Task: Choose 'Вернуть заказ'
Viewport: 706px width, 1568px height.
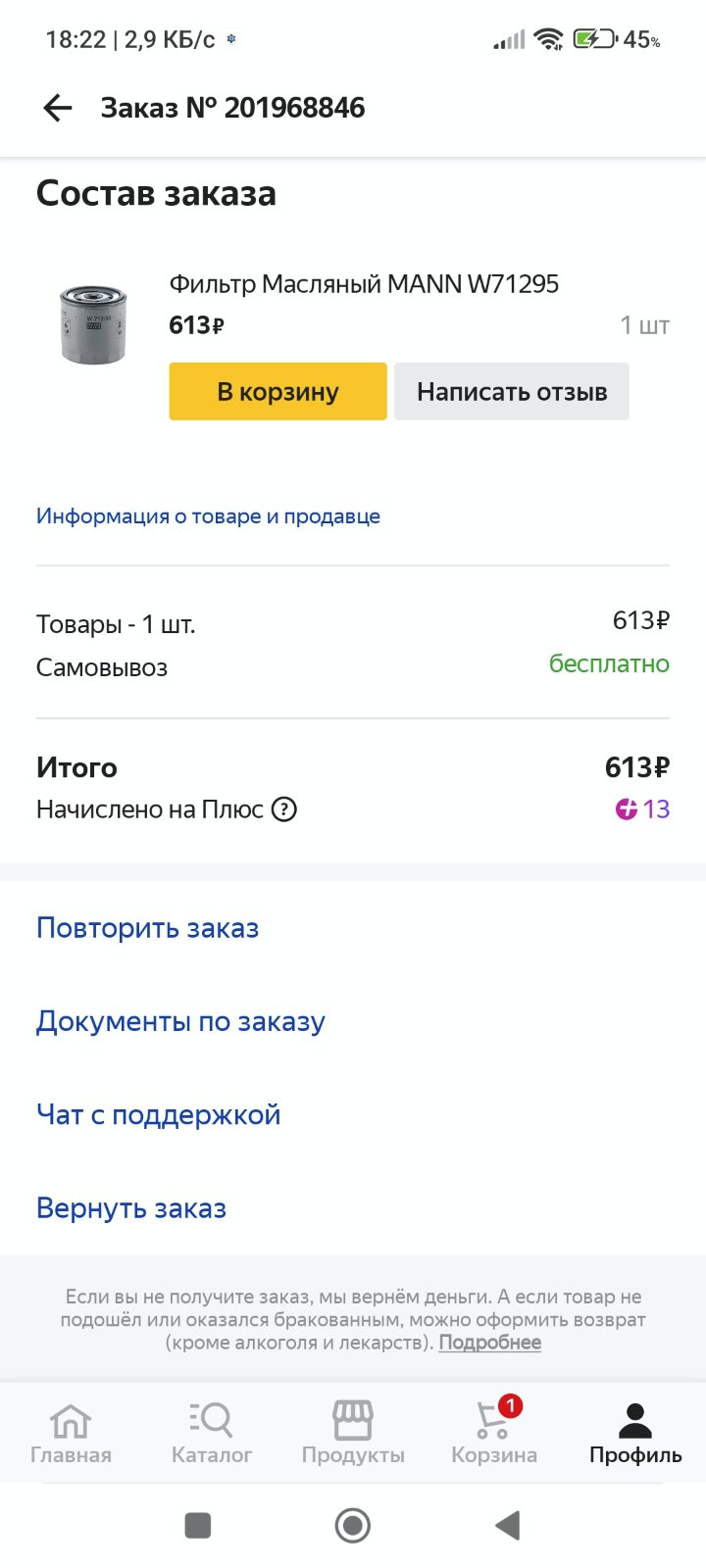Action: [131, 1208]
